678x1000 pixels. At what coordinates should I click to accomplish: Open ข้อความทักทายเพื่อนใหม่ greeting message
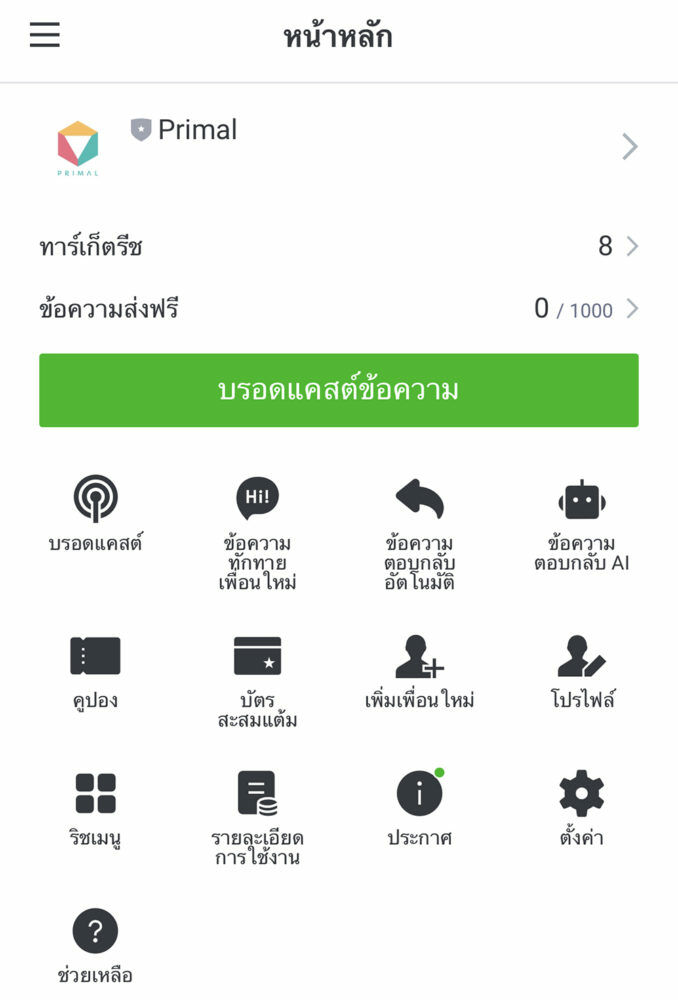258,533
